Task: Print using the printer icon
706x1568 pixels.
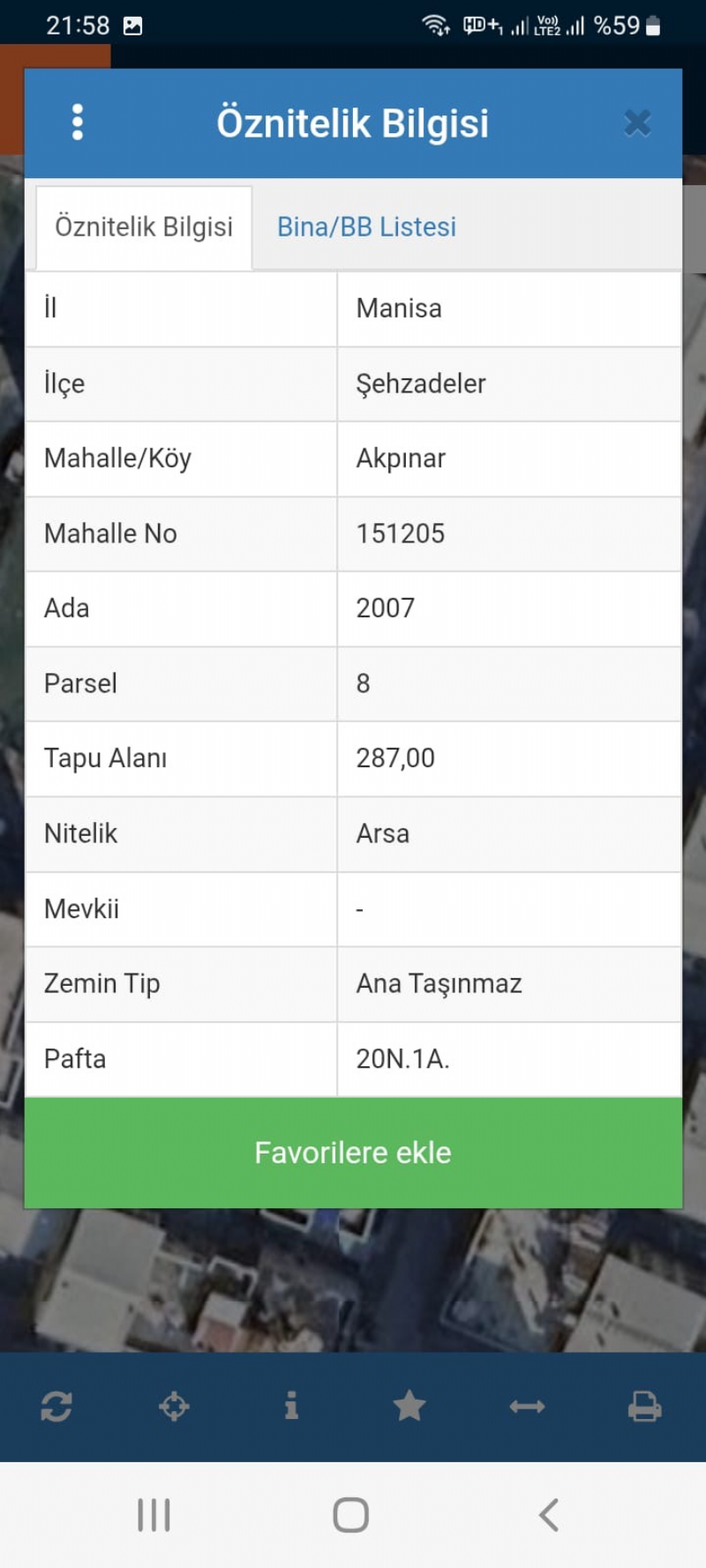Action: (x=645, y=1407)
